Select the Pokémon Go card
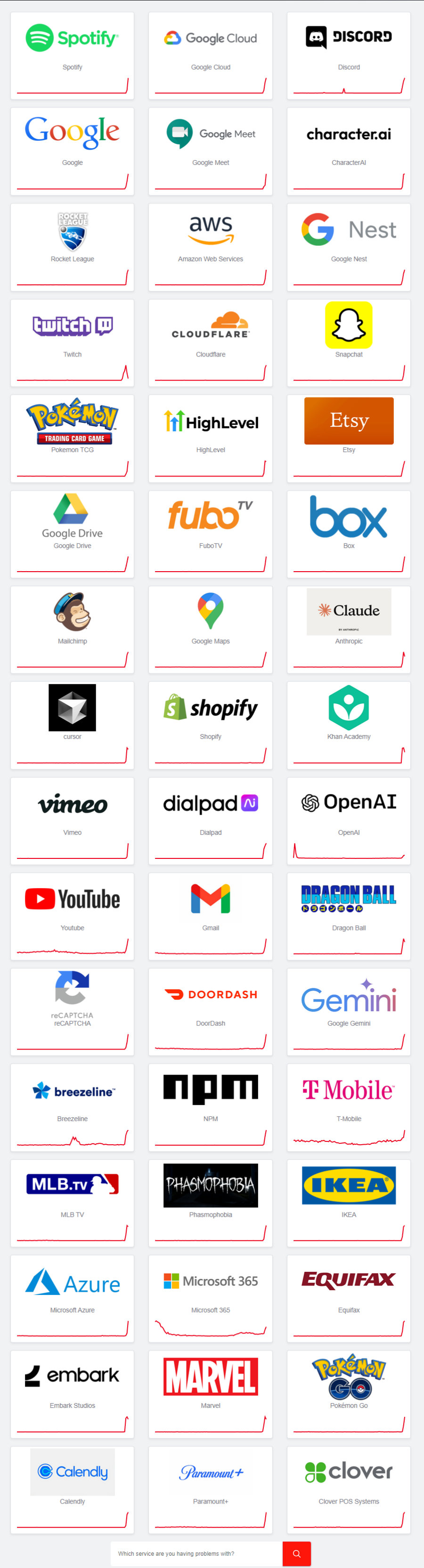Viewport: 424px width, 1568px height. 349,1393
